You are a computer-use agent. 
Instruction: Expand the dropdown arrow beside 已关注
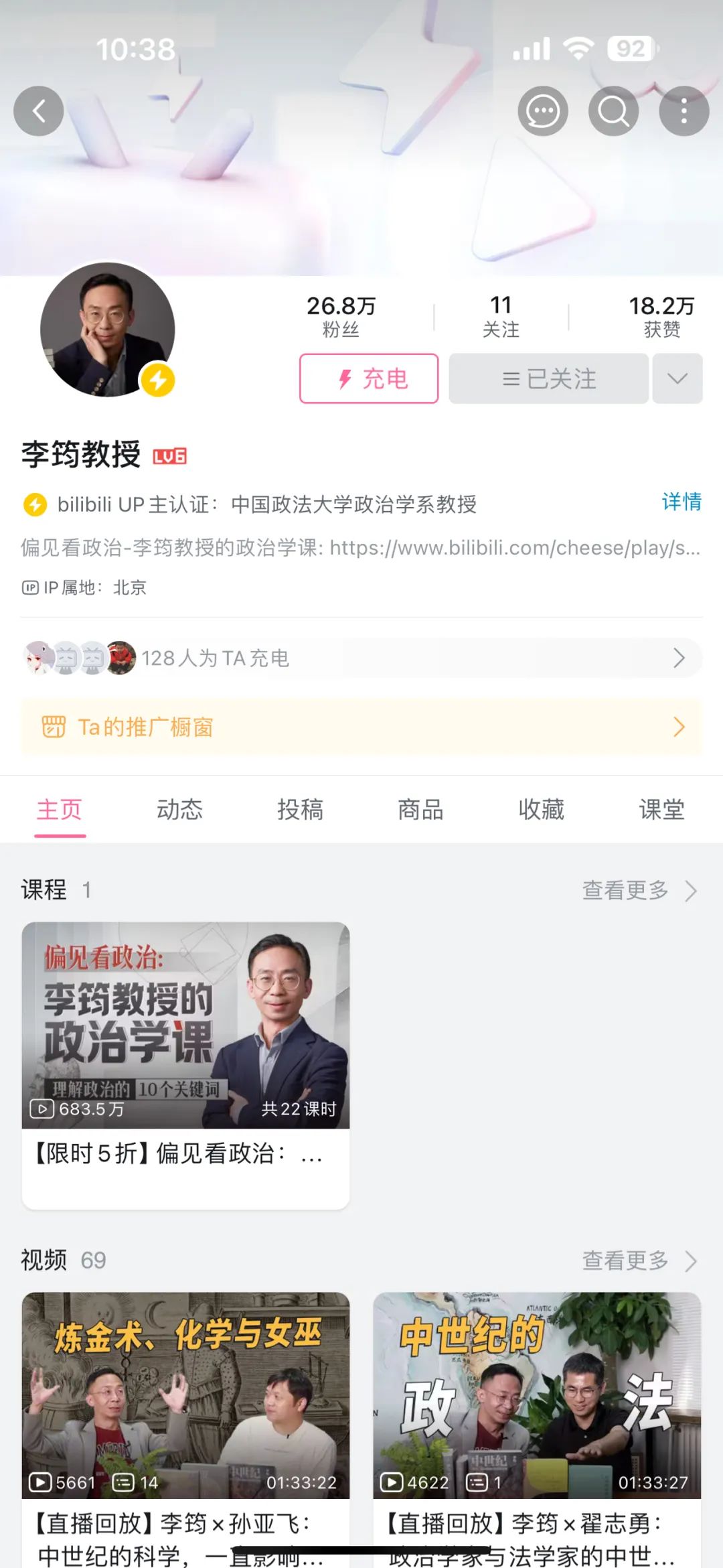[677, 379]
